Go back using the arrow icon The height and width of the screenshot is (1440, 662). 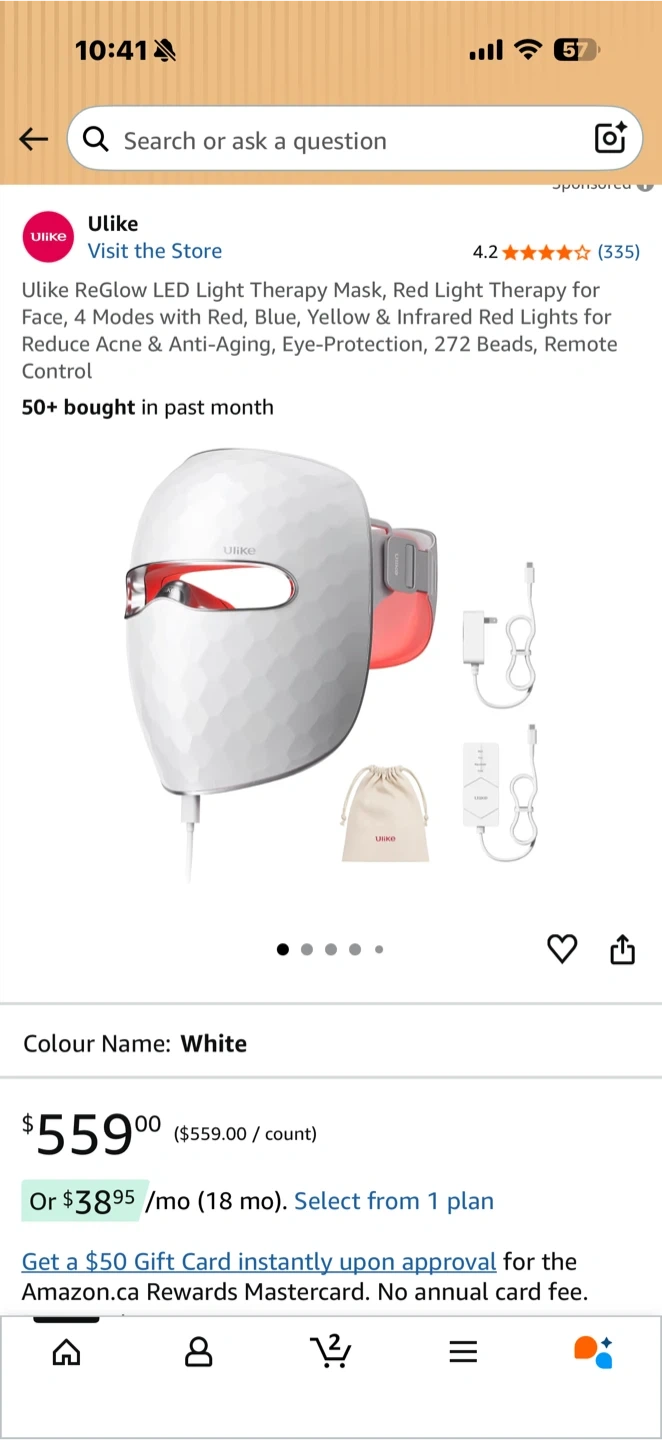[34, 140]
